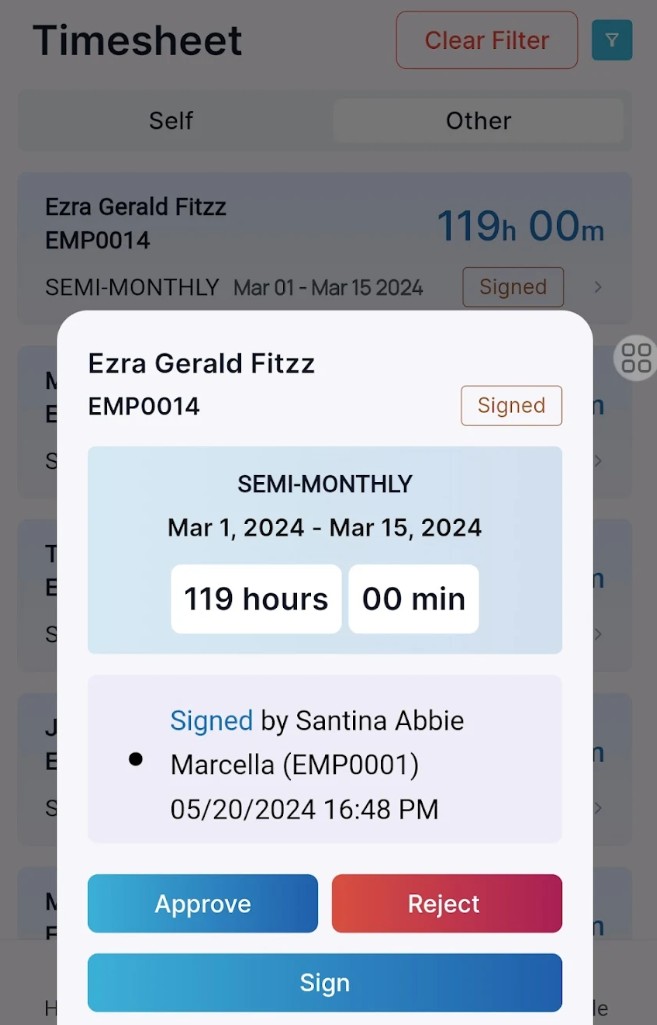Approve Ezra Gerald Fitzz's timesheet

click(202, 904)
